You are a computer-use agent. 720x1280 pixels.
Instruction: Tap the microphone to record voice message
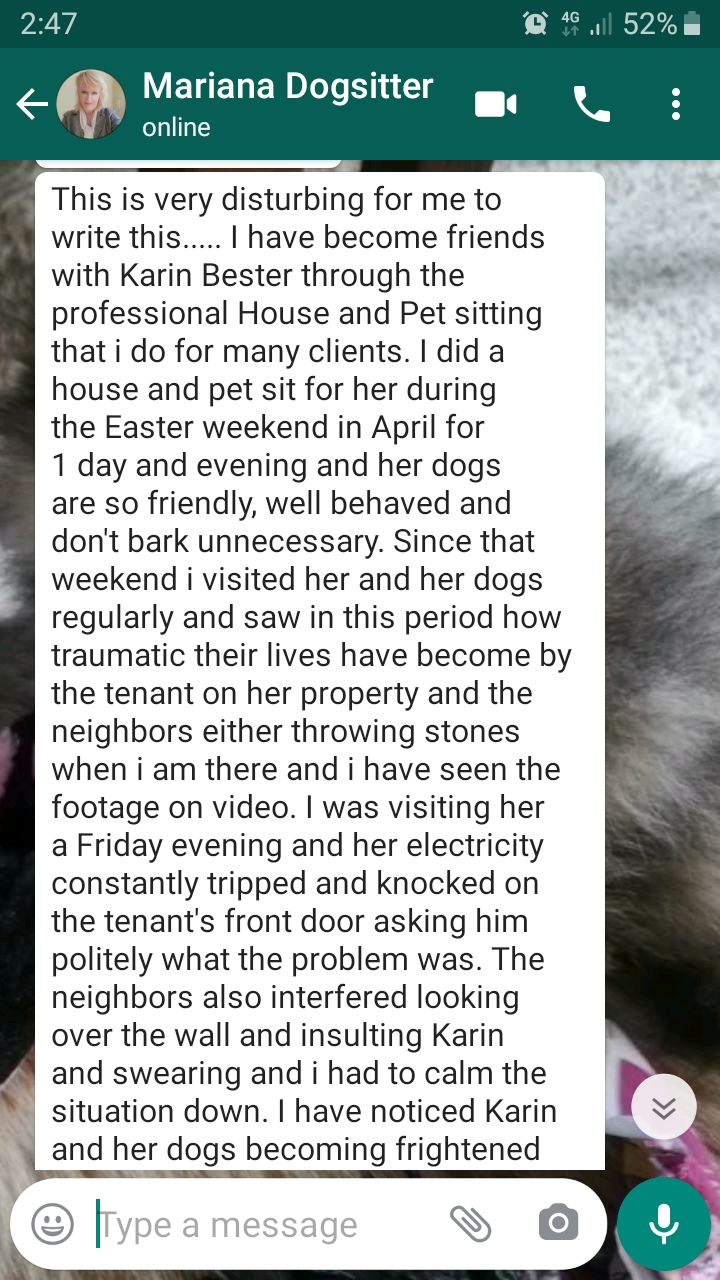[664, 1224]
